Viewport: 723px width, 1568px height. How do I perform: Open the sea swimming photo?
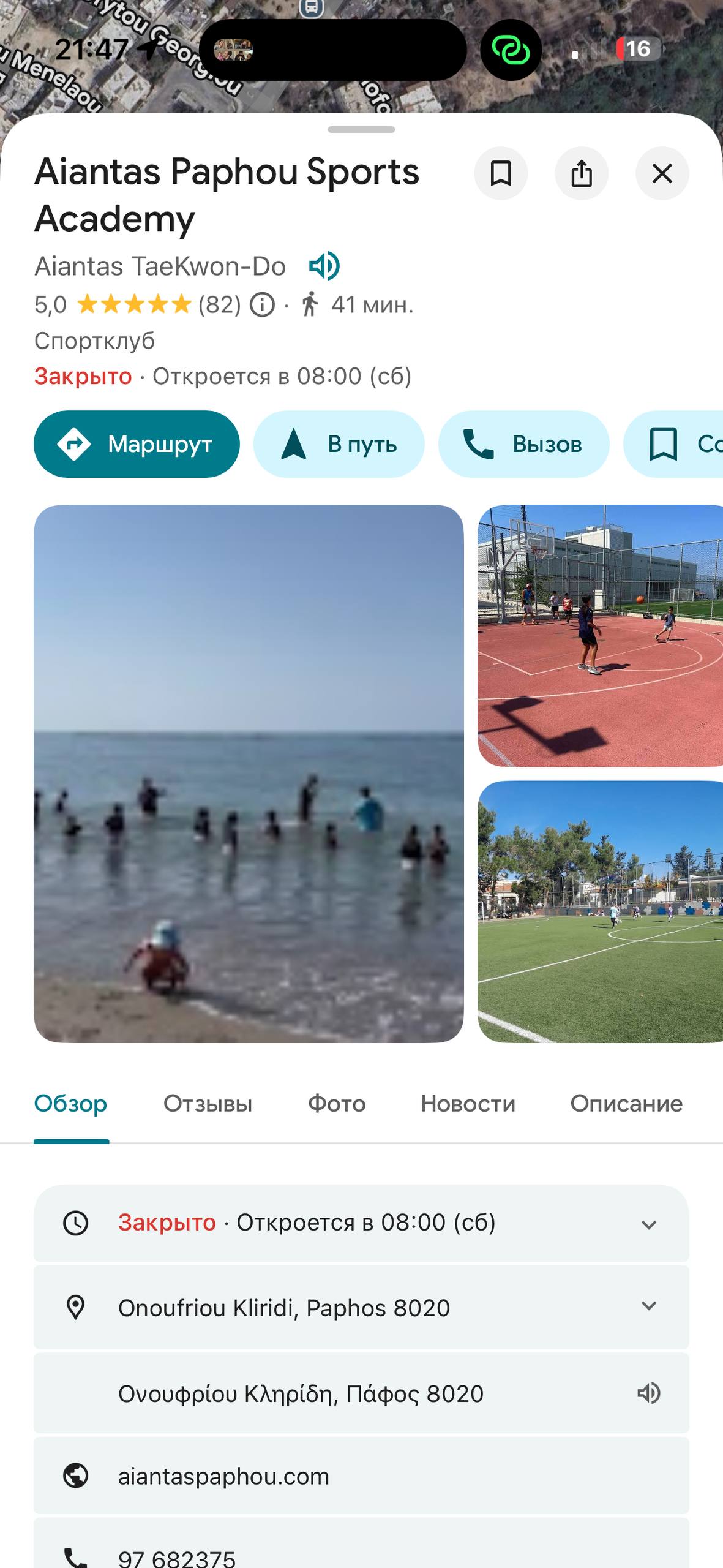(249, 773)
